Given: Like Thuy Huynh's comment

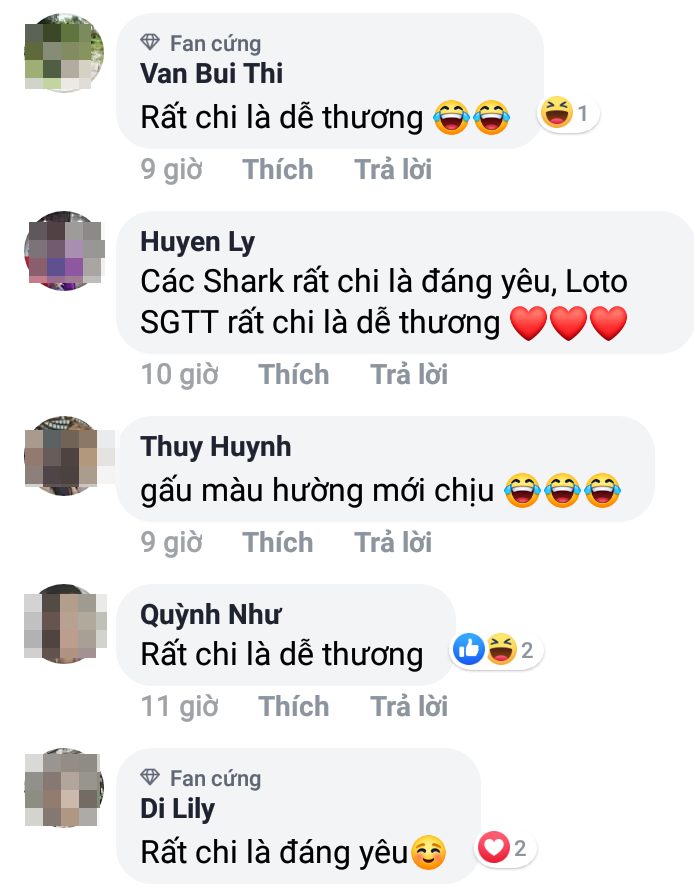Looking at the screenshot, I should [x=278, y=542].
